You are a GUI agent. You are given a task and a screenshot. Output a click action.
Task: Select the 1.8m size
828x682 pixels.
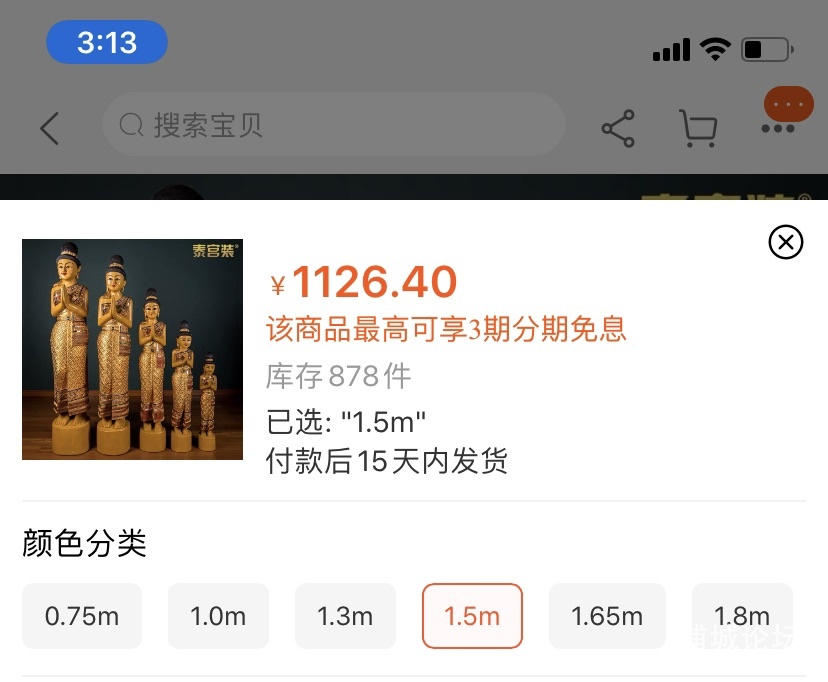742,616
